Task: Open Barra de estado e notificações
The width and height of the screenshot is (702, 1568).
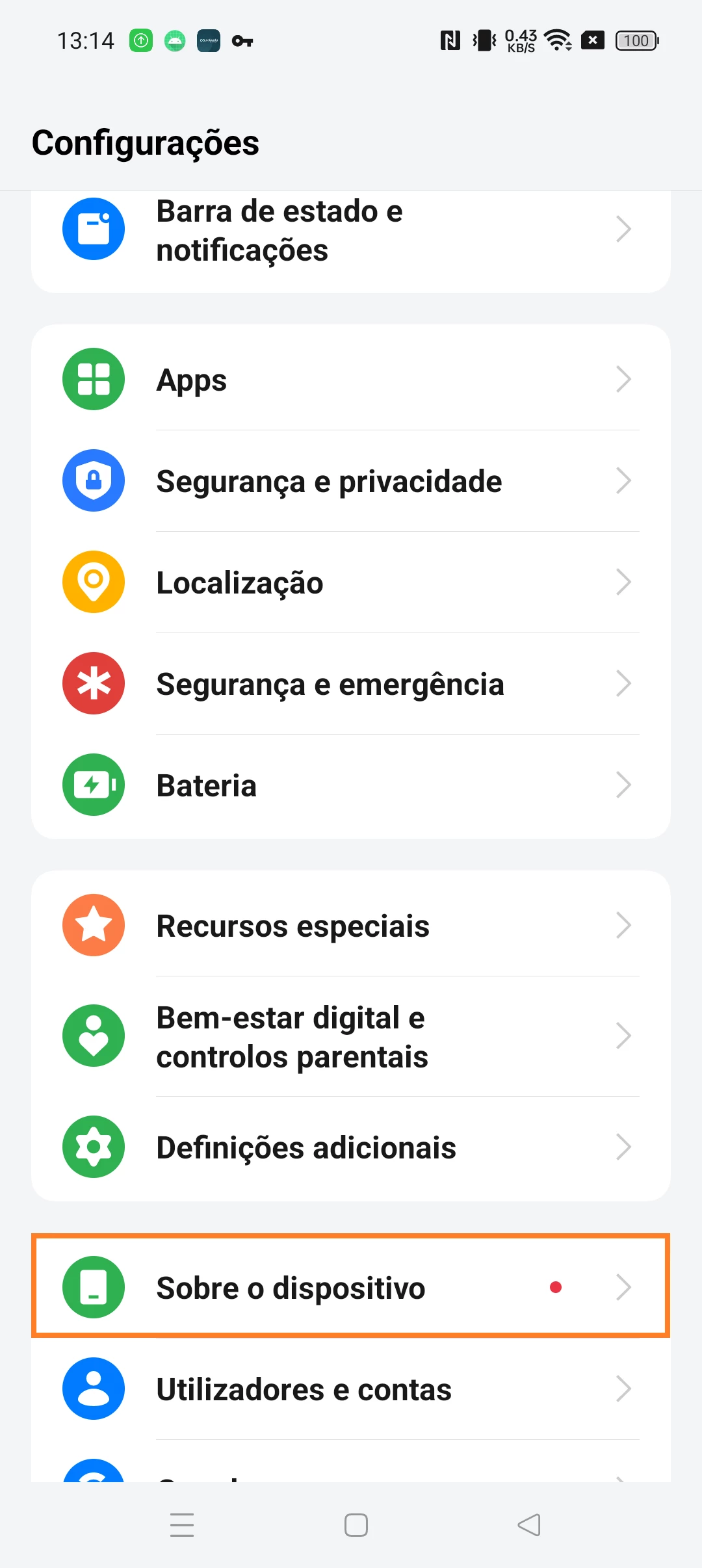Action: (351, 231)
